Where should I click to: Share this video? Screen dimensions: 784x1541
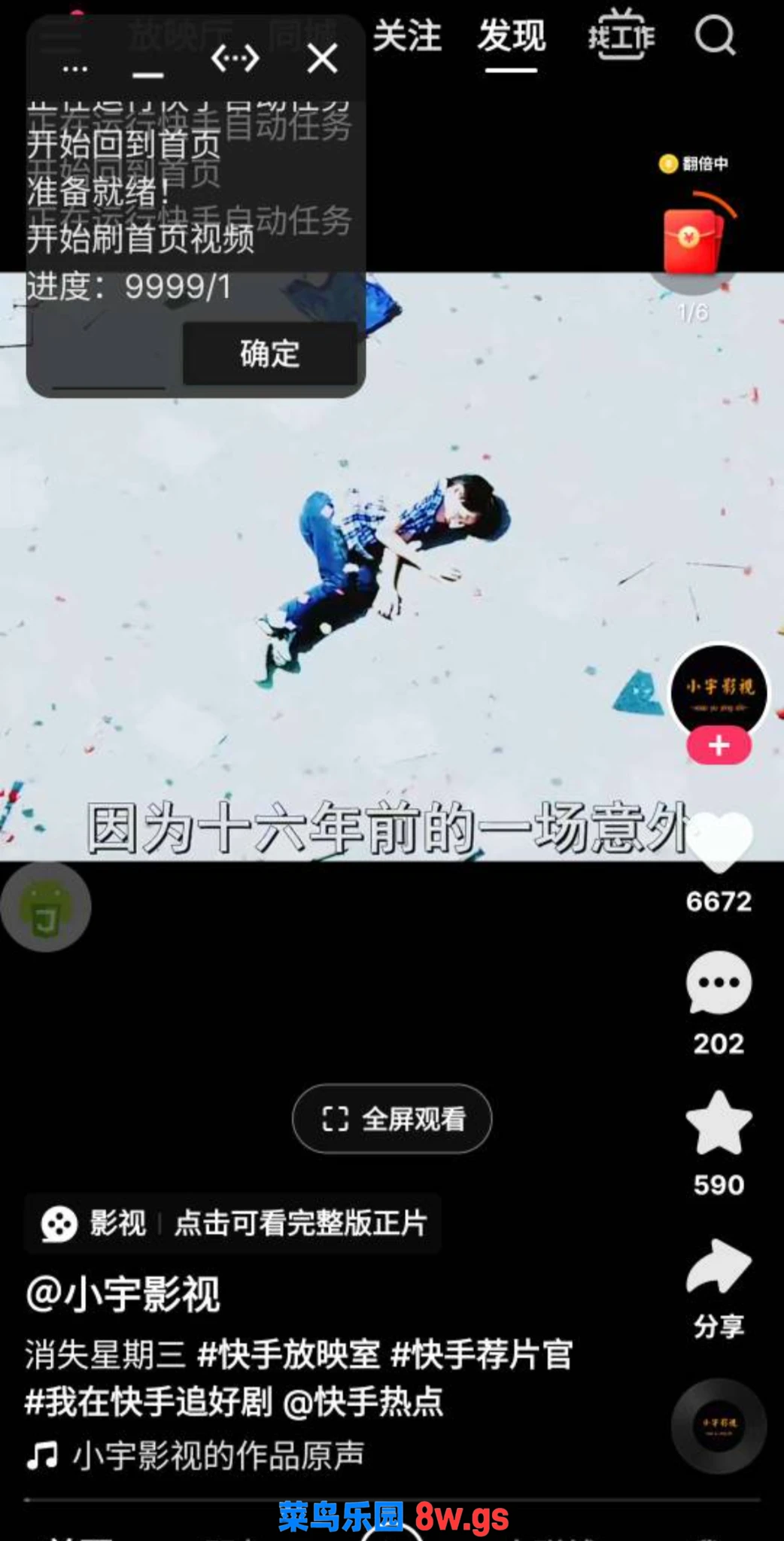click(x=719, y=1268)
